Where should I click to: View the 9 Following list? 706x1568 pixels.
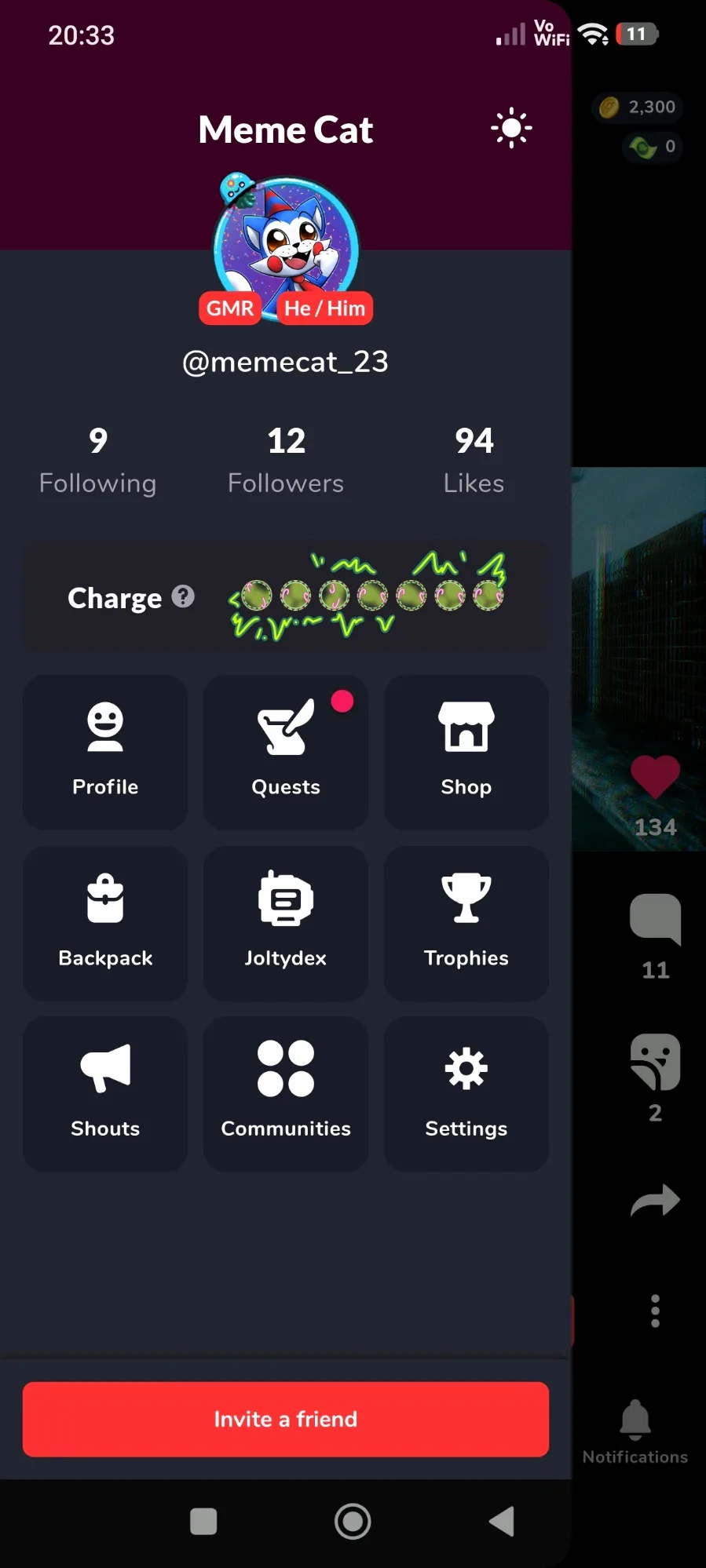tap(98, 461)
